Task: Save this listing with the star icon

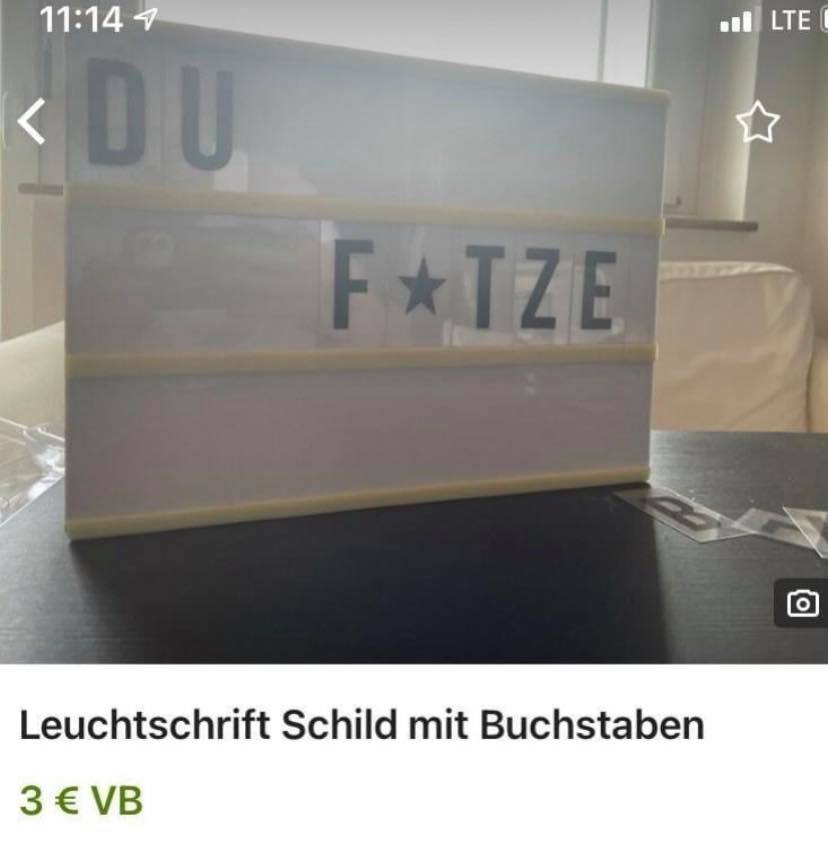Action: pos(757,123)
